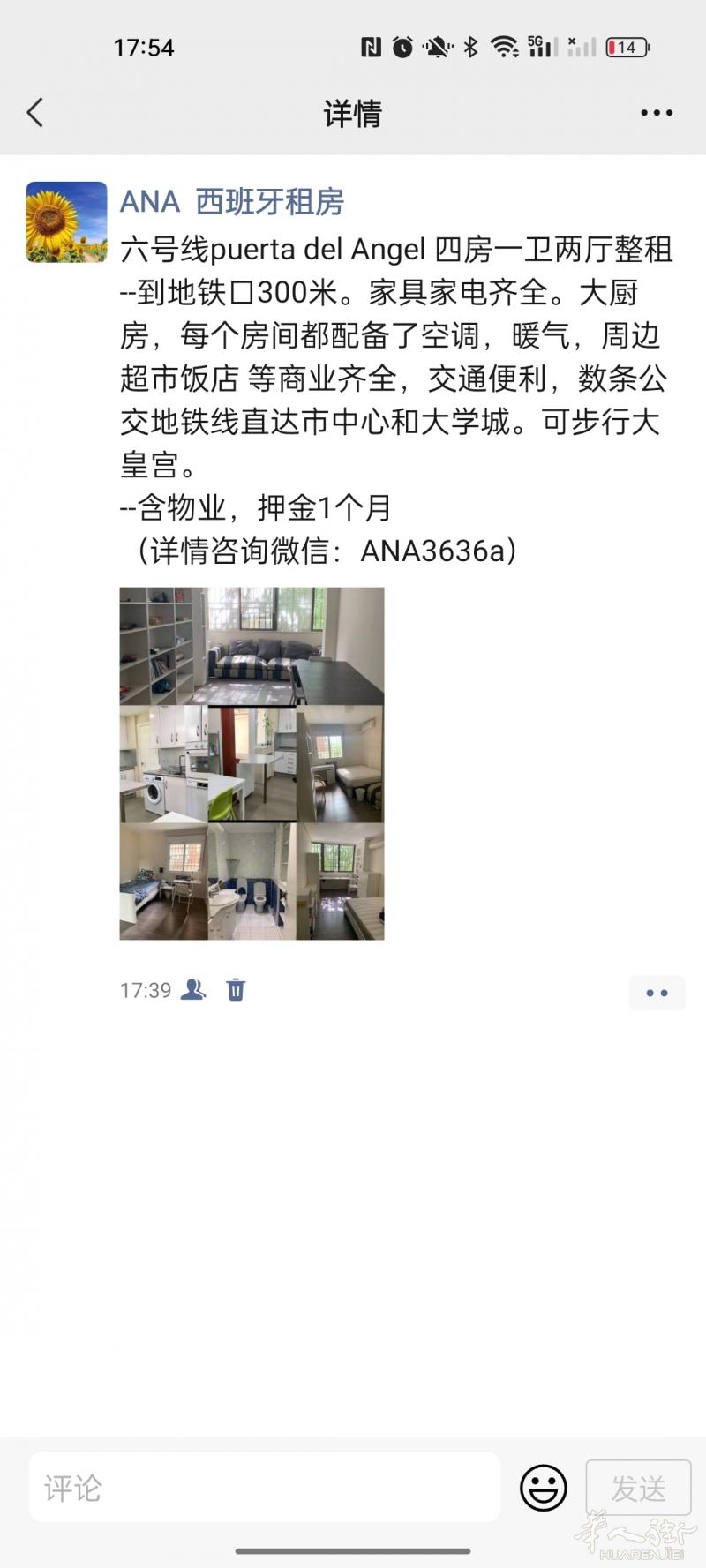The width and height of the screenshot is (706, 1568).
Task: Open the overflow menu in the top bar
Action: click(657, 113)
